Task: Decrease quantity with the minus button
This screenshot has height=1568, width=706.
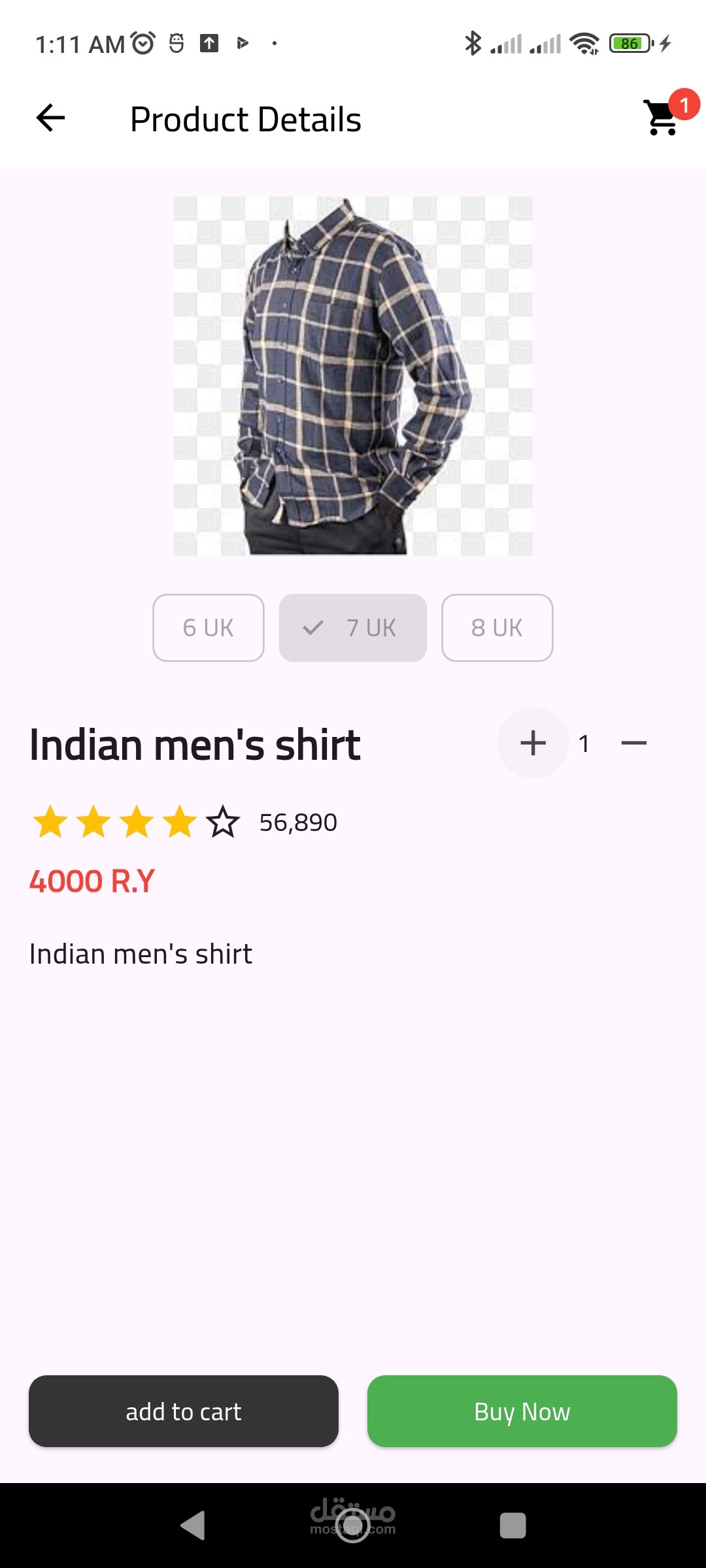Action: click(x=634, y=743)
